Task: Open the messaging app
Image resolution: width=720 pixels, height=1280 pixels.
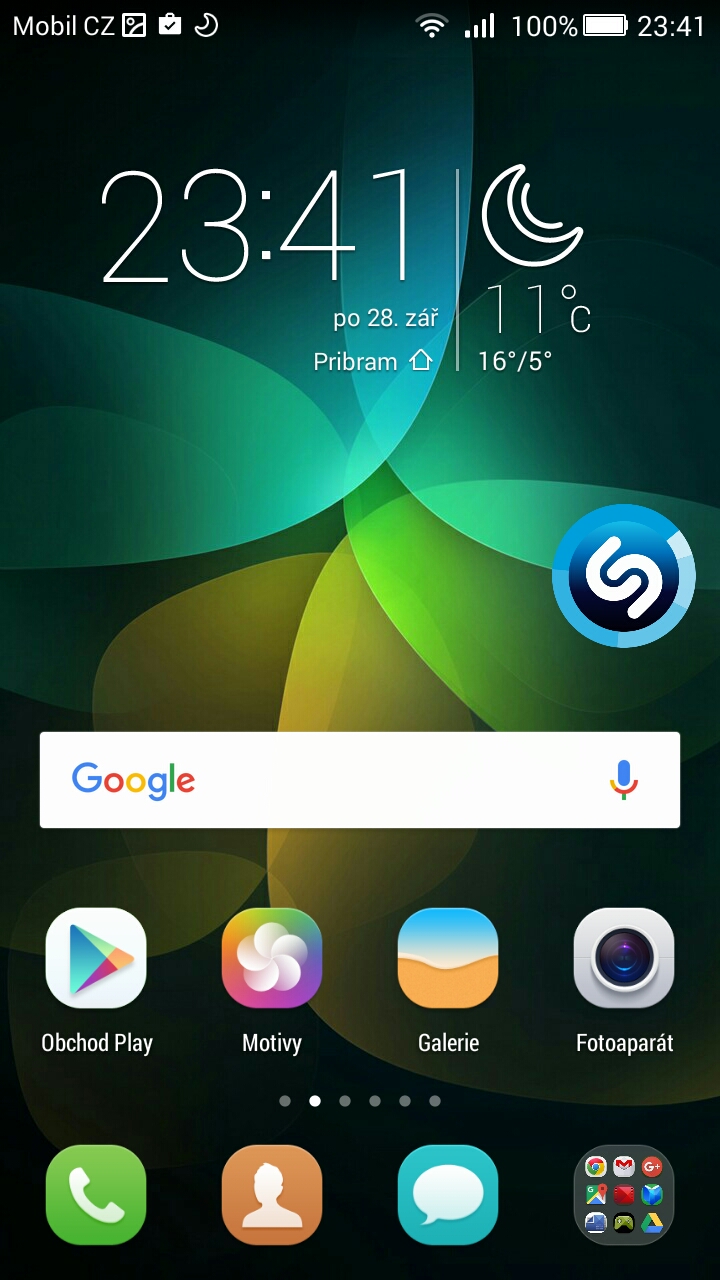Action: [448, 1195]
